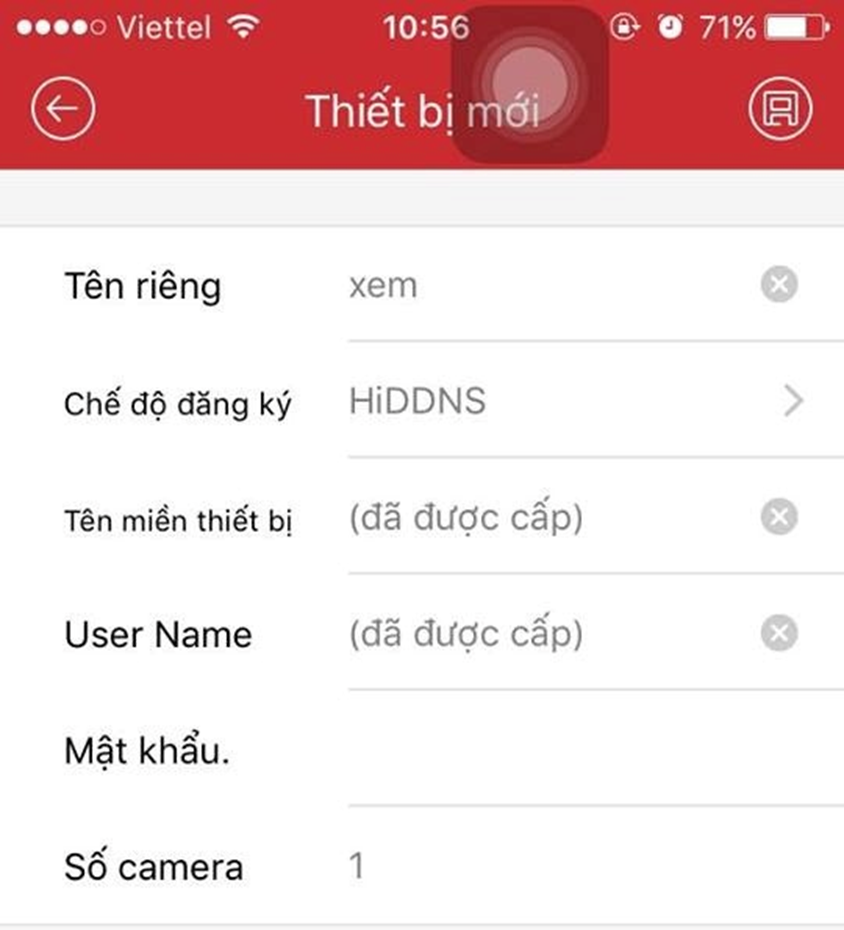Enter the Tên miền thiết bị field
844x930 pixels.
tap(540, 518)
